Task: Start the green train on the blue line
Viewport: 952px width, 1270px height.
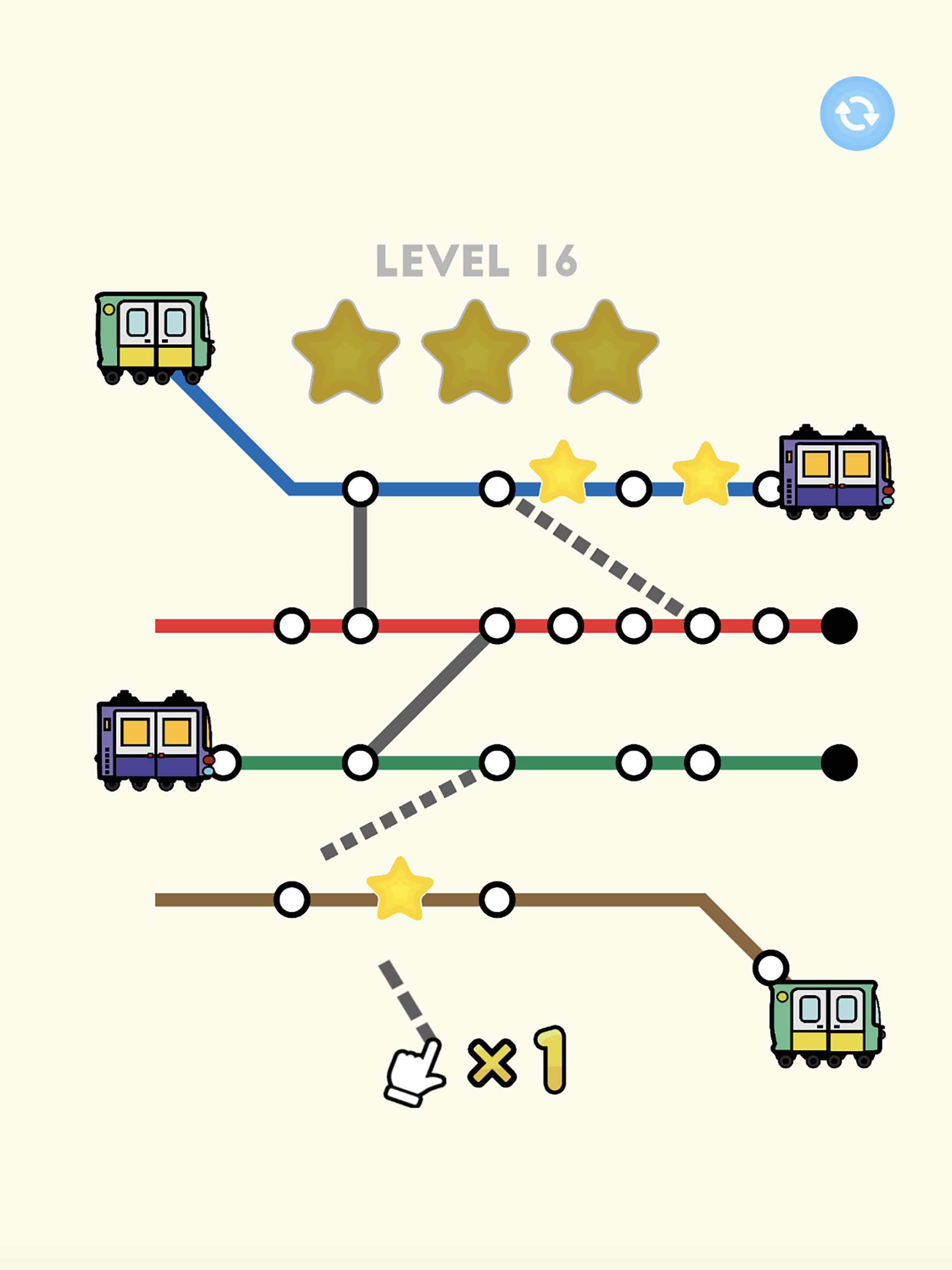Action: point(154,338)
